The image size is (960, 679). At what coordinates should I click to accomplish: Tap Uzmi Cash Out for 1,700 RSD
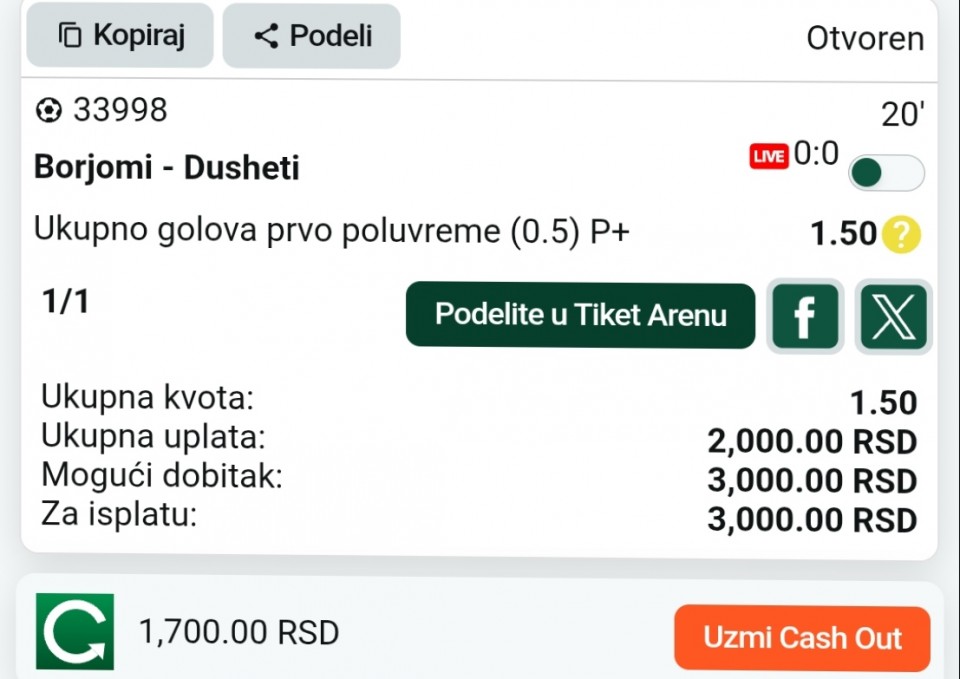(802, 638)
